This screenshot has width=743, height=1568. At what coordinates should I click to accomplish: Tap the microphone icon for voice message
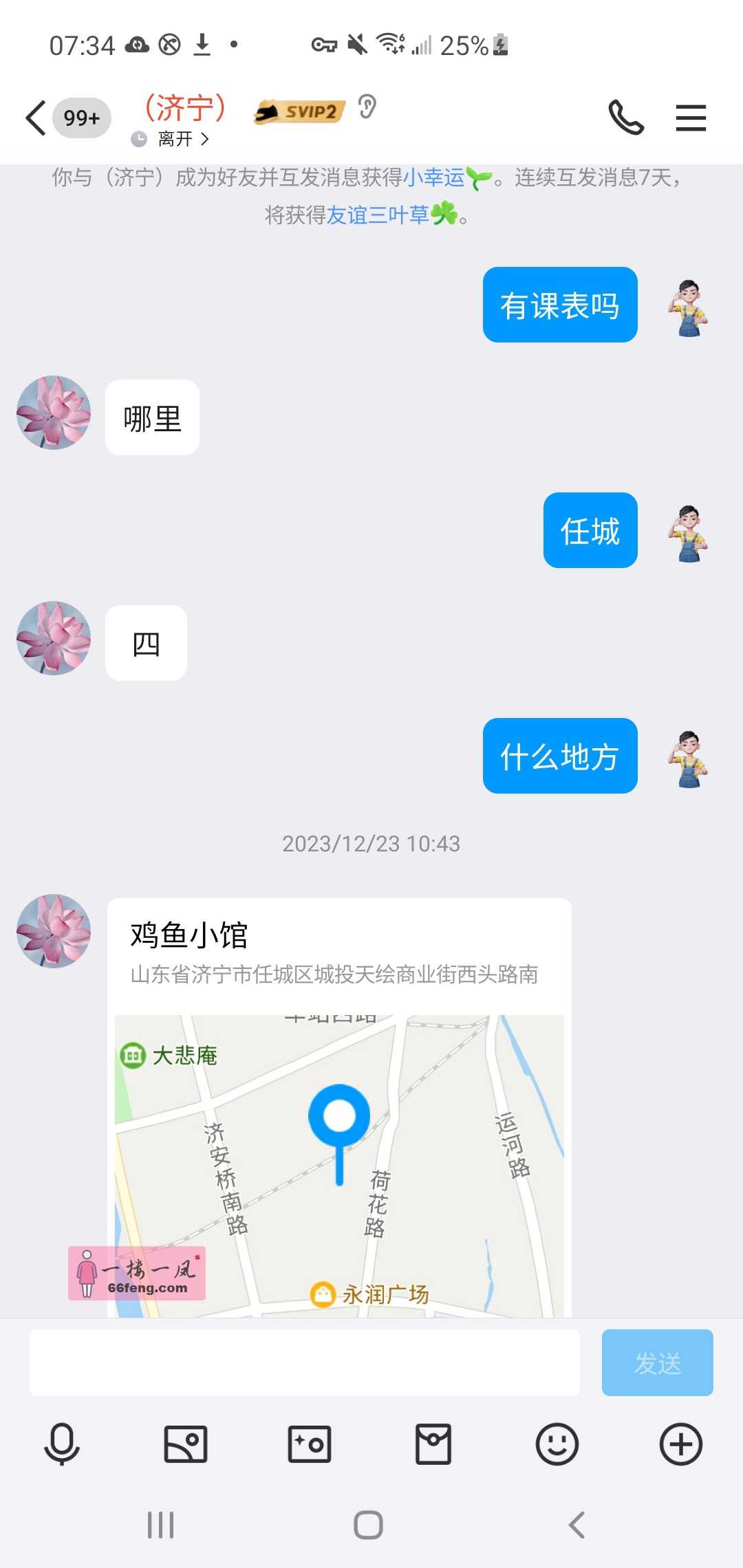click(x=62, y=1444)
